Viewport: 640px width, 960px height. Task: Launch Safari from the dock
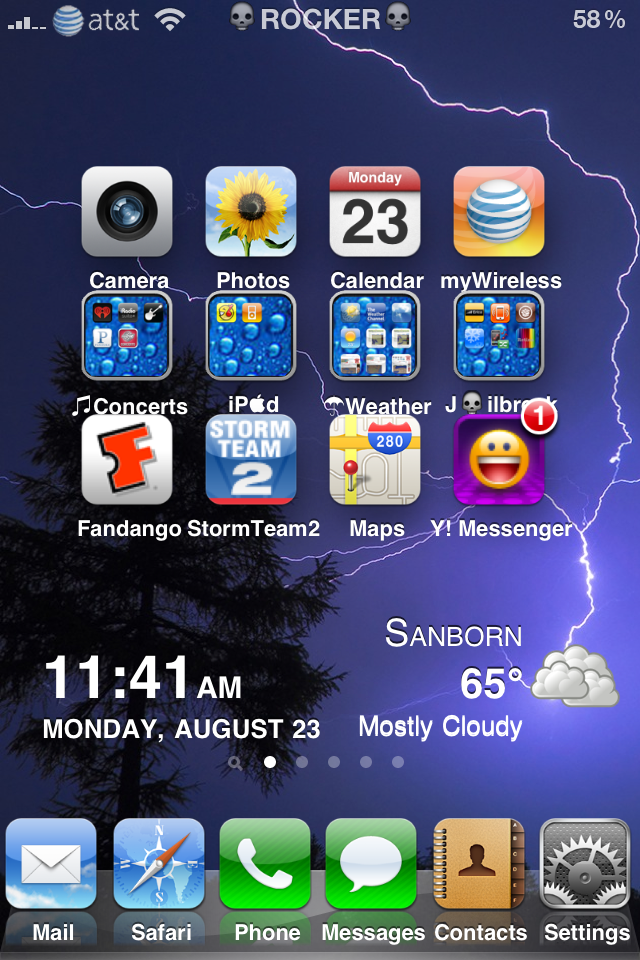[160, 864]
